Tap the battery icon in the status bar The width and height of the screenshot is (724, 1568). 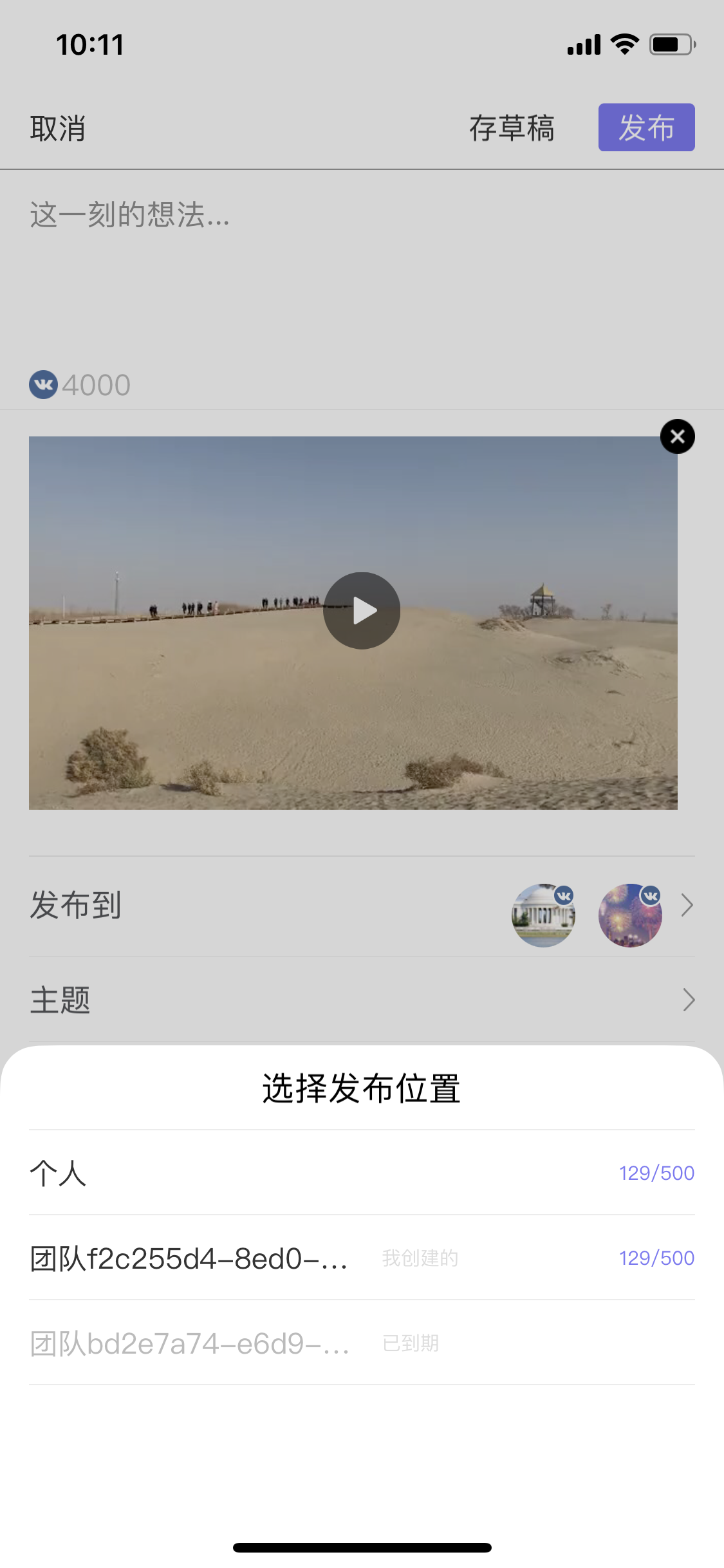[x=669, y=44]
